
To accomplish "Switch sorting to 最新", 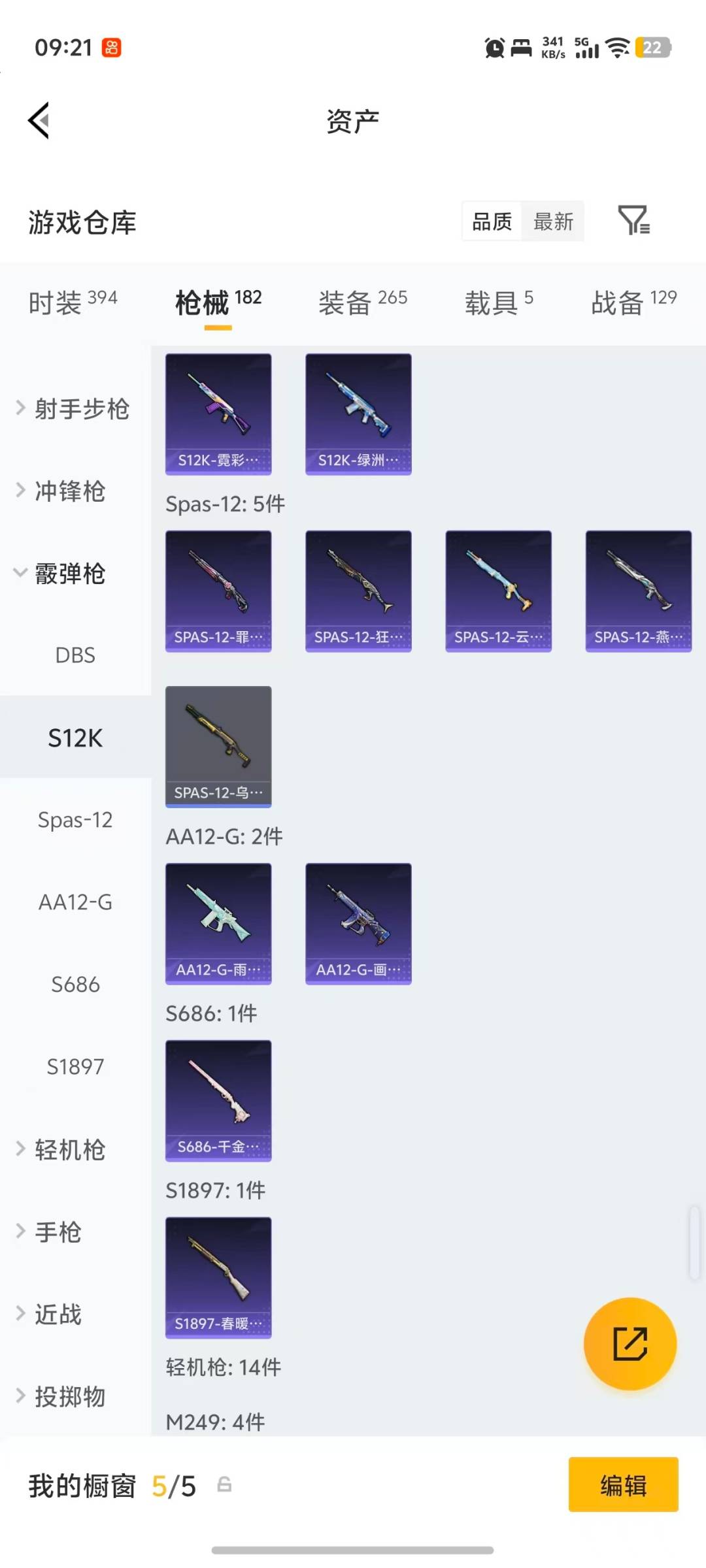I will click(552, 221).
